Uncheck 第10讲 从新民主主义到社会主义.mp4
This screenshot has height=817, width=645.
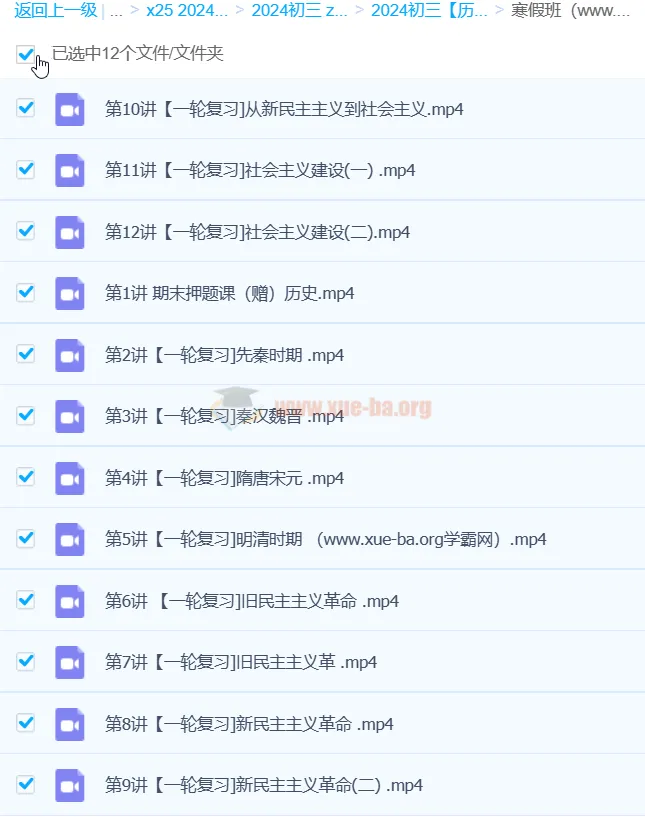26,108
